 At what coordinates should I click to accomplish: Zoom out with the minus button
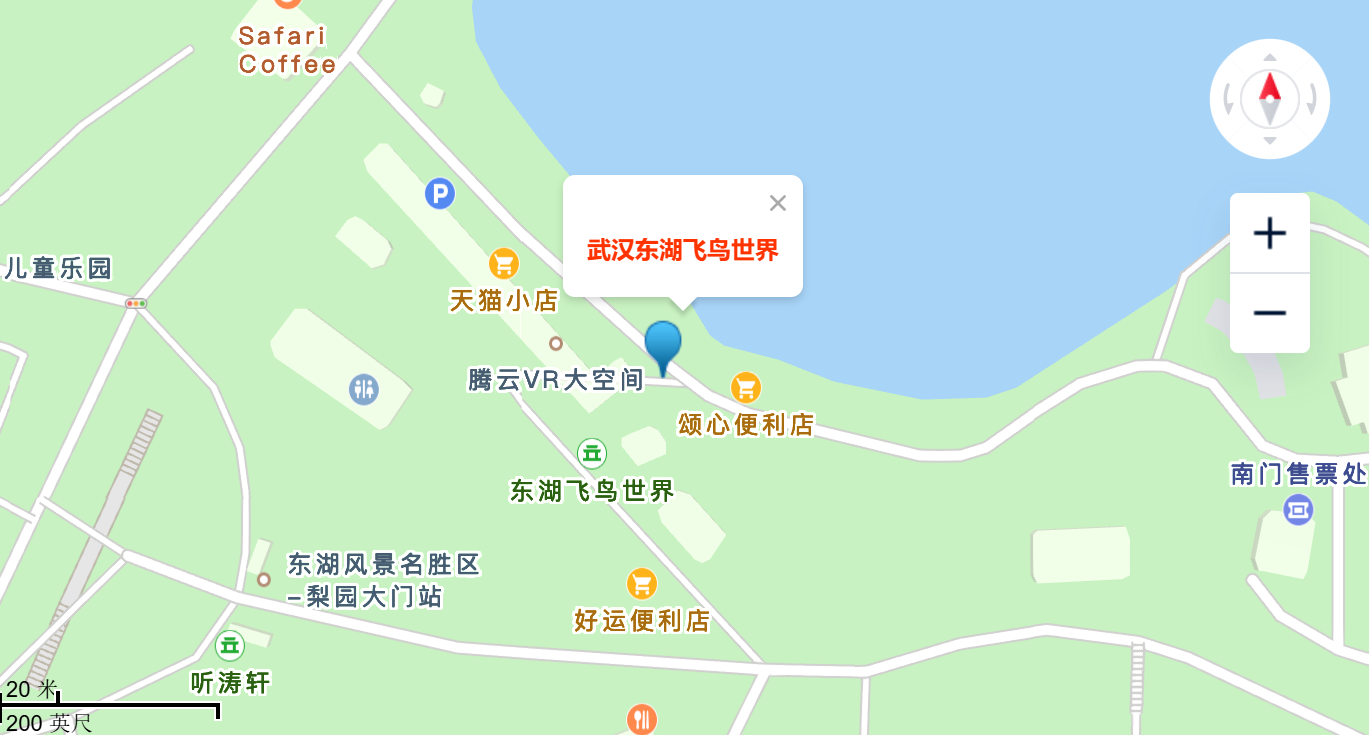pyautogui.click(x=1269, y=313)
